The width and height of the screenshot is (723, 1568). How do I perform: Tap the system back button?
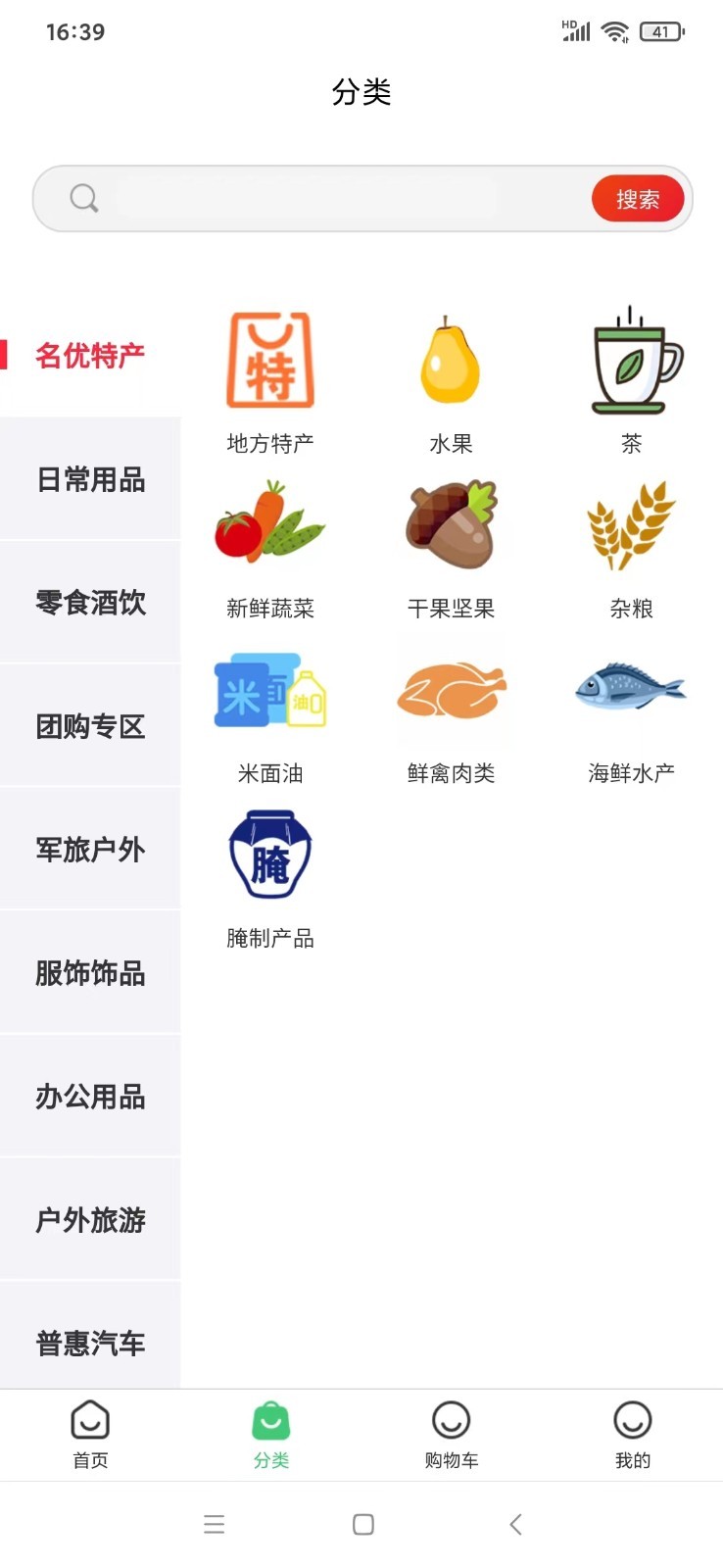[x=515, y=1524]
